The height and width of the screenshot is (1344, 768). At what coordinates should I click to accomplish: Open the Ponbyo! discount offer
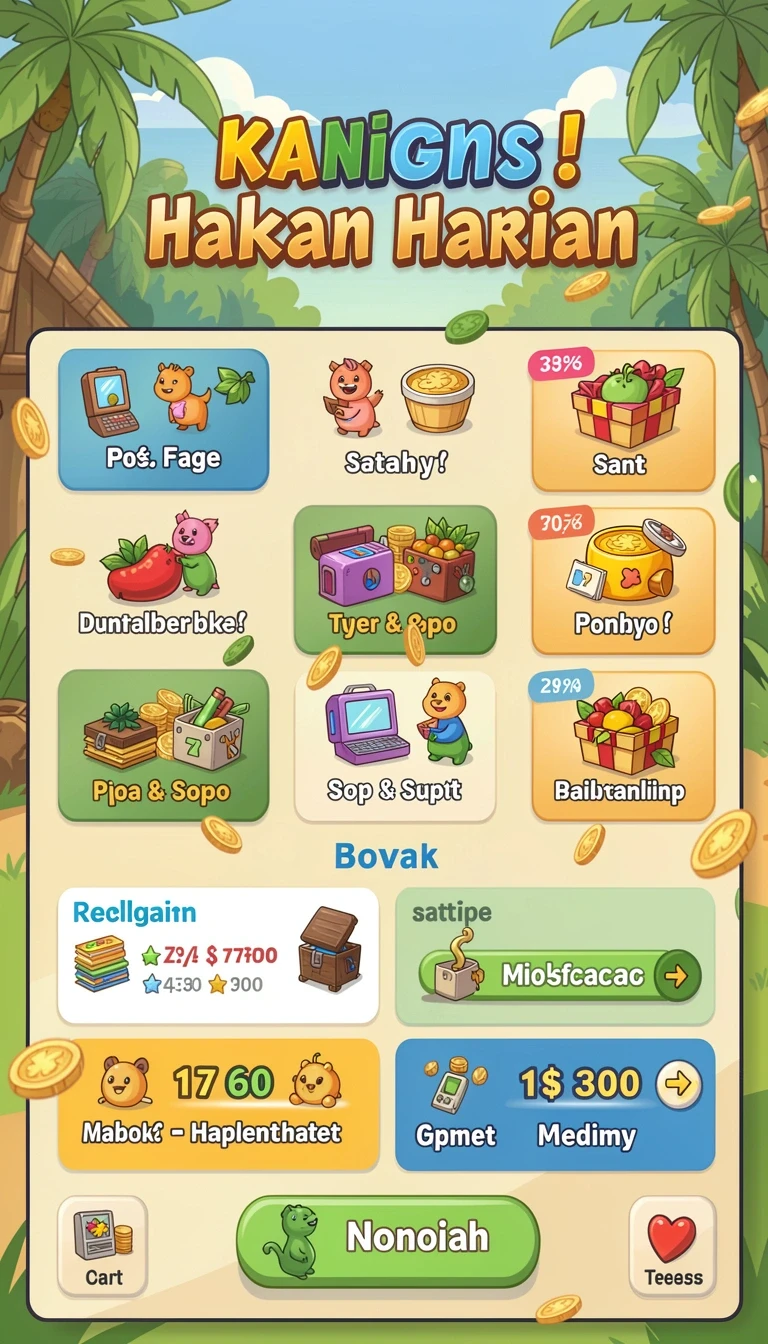click(x=623, y=580)
